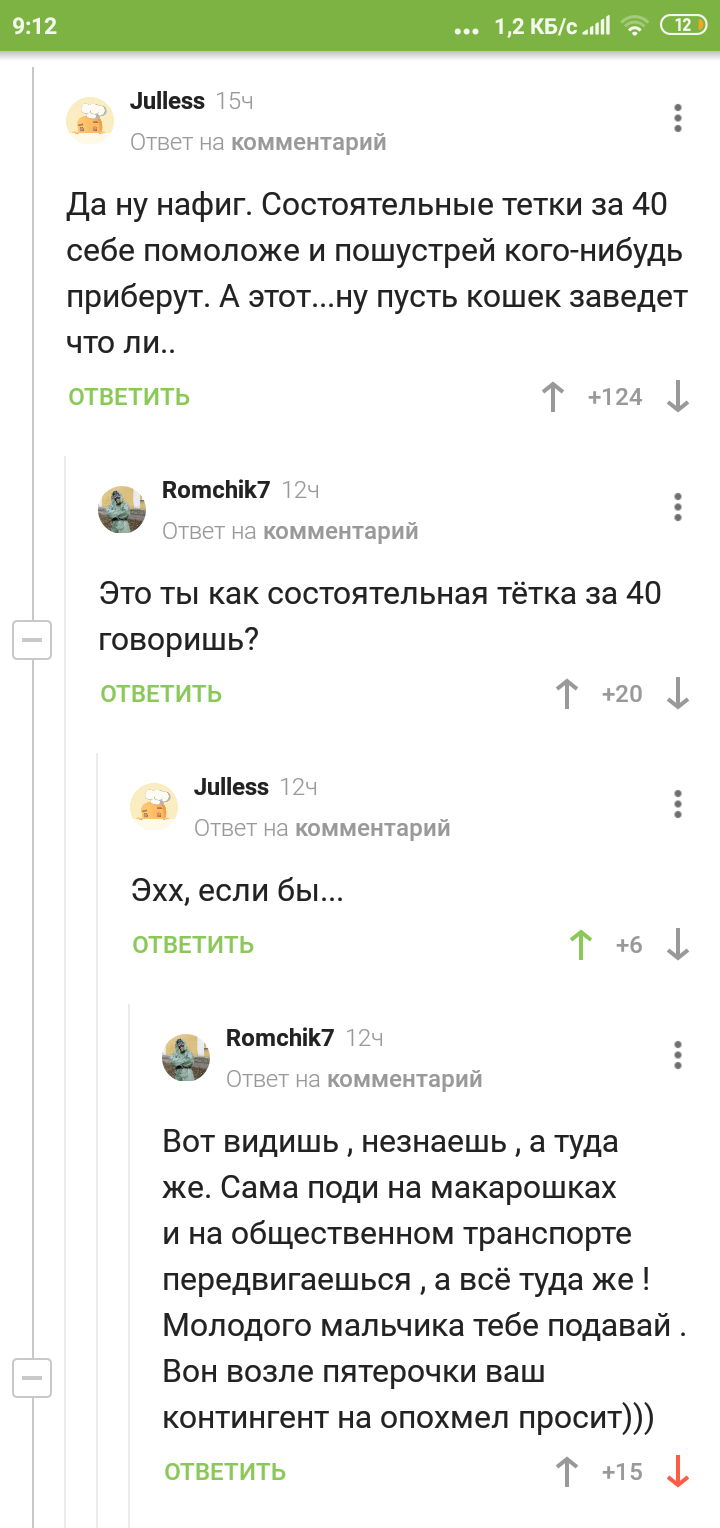
Task: Upvote Romchik7's comment rated +20
Action: click(x=567, y=694)
